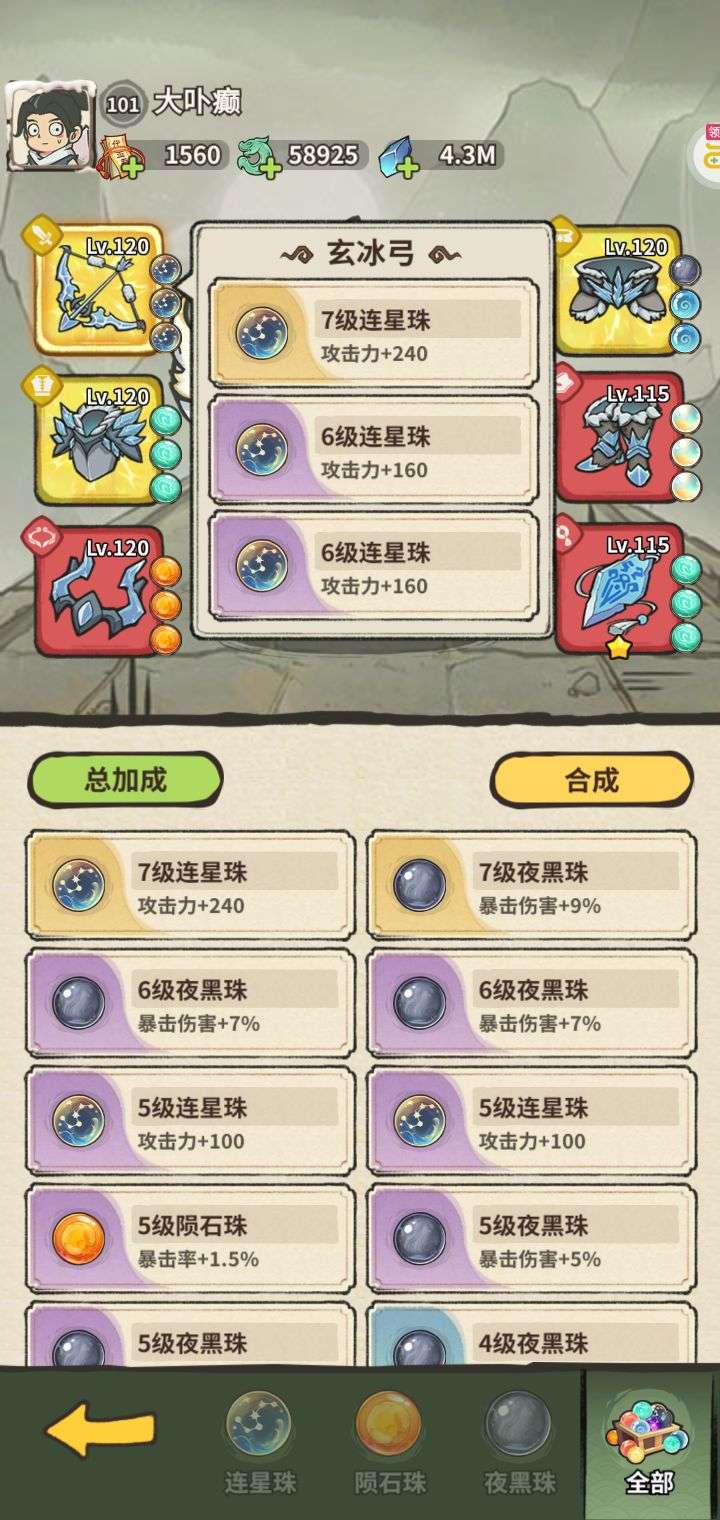The image size is (720, 1520).
Task: Select the 全部 tab
Action: (x=649, y=1440)
